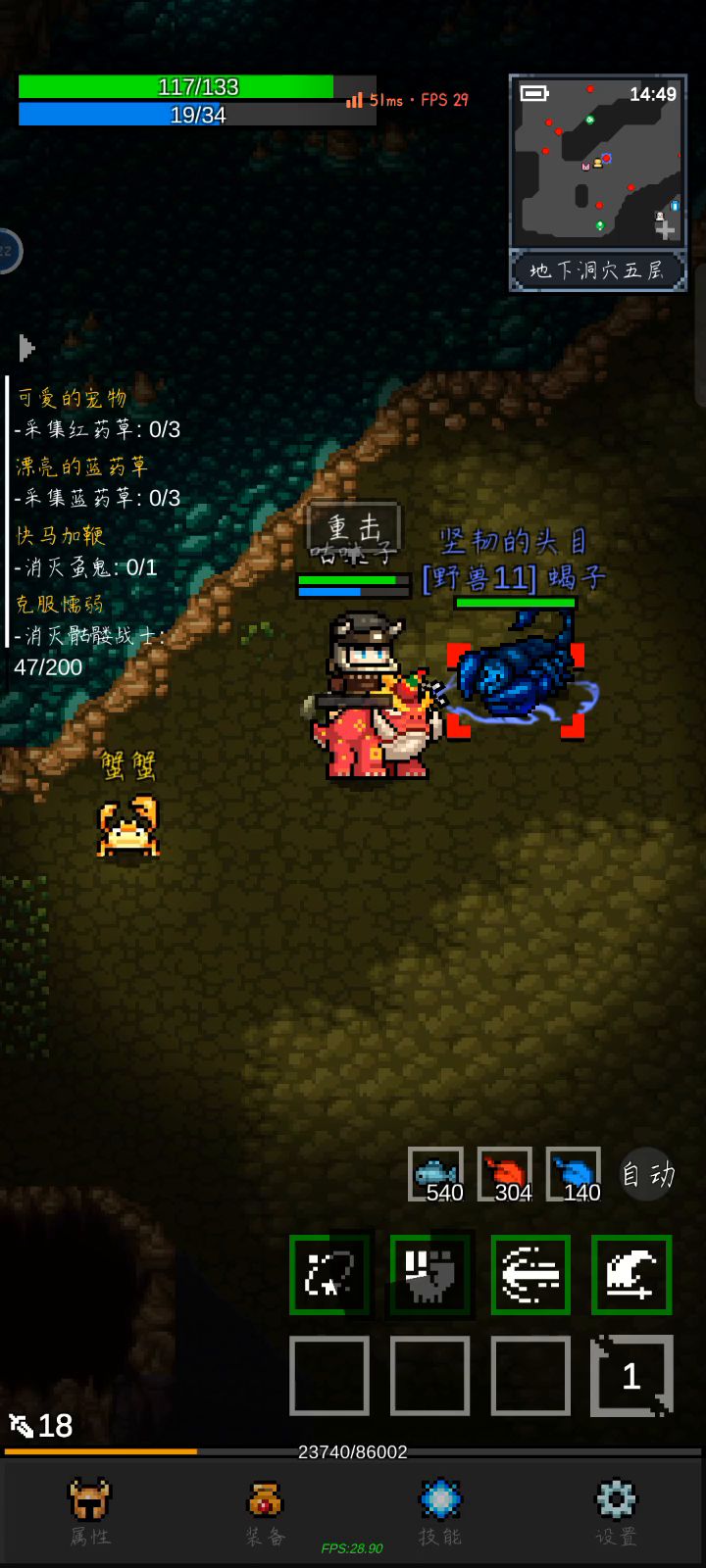Switch to the 技能 skills tab
This screenshot has height=1568, width=706.
click(440, 1511)
